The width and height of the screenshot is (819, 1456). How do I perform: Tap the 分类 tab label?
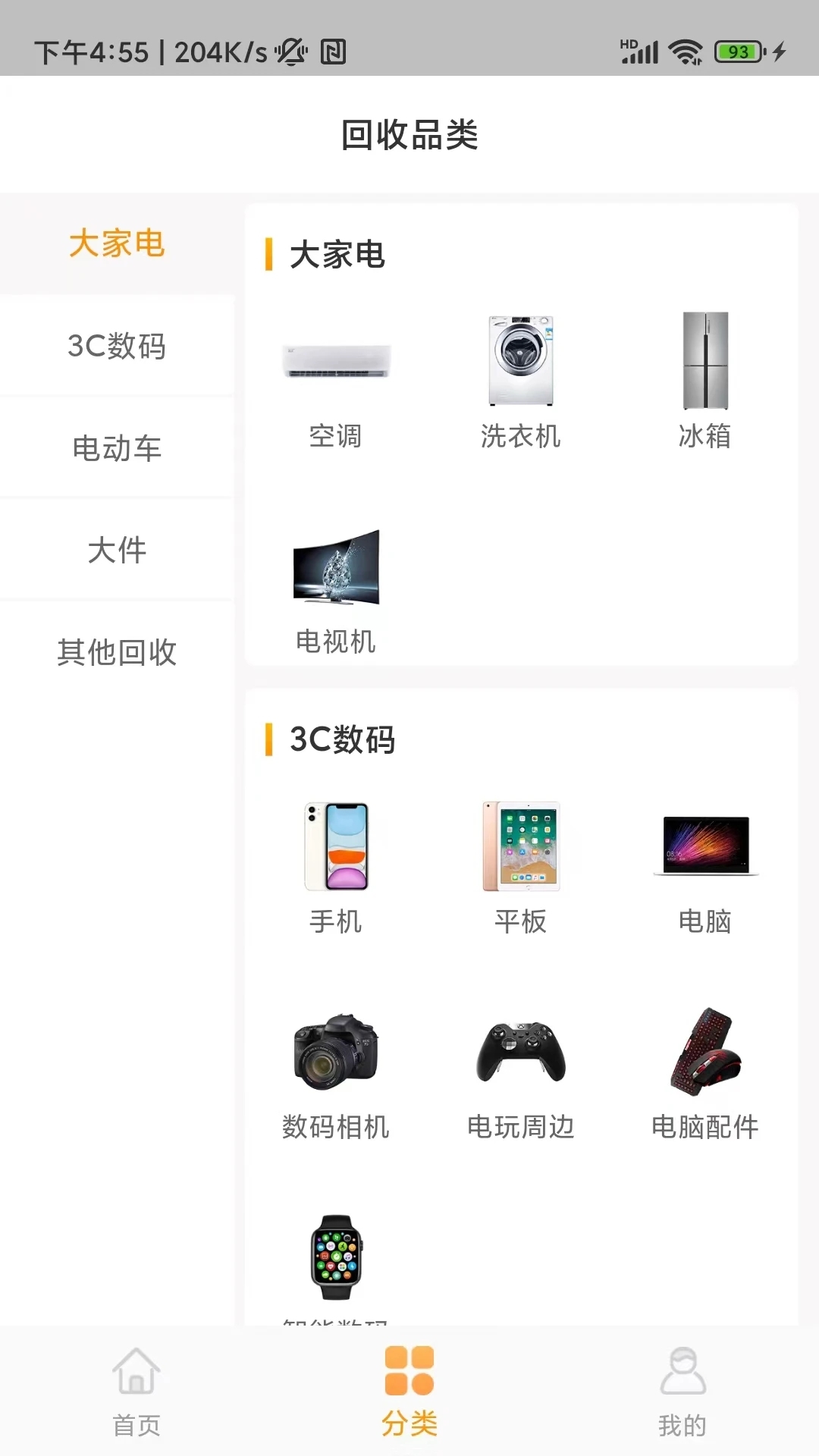pyautogui.click(x=409, y=1424)
